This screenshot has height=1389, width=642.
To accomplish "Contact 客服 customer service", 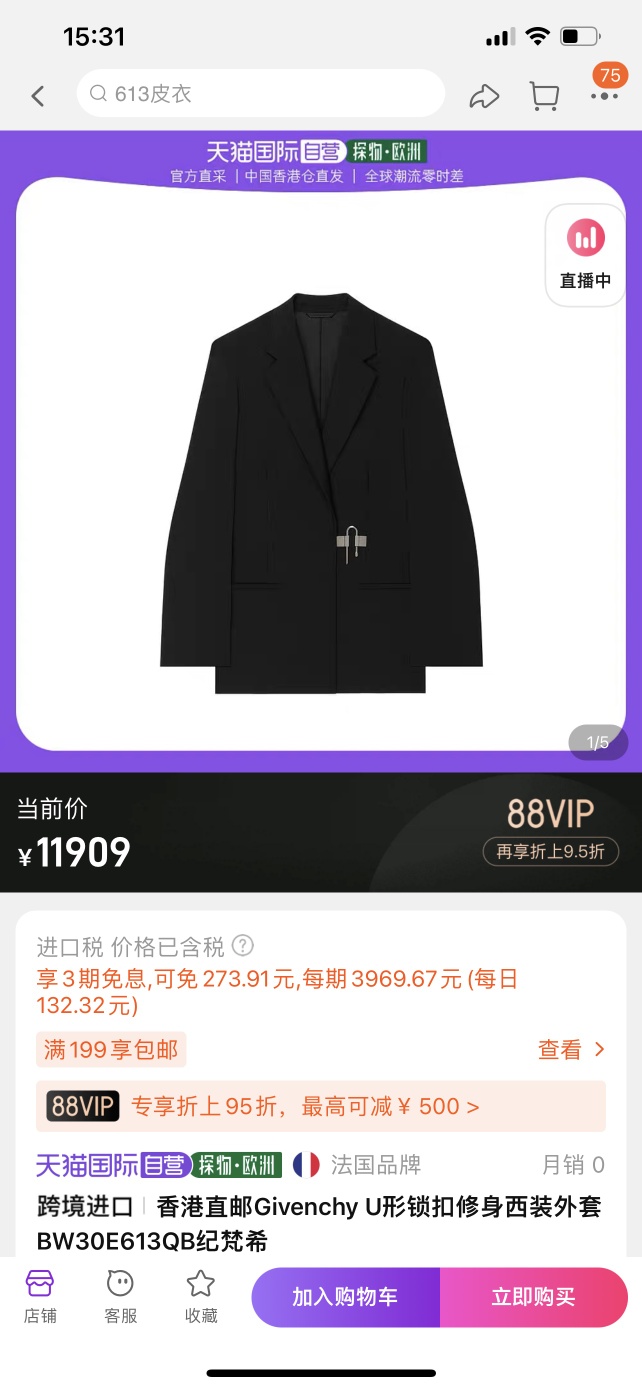I will click(120, 1296).
